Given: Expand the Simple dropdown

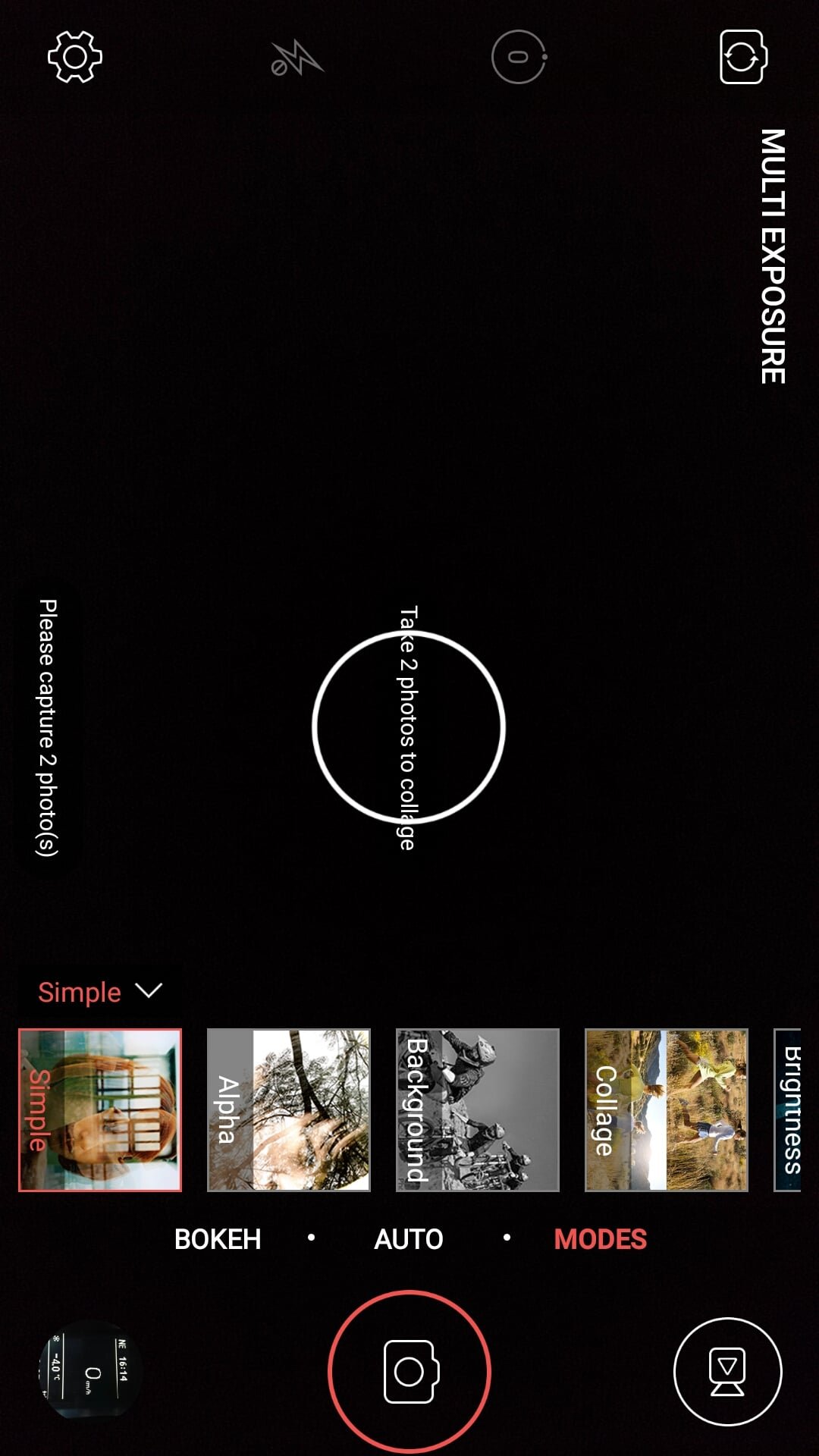Looking at the screenshot, I should (x=100, y=992).
